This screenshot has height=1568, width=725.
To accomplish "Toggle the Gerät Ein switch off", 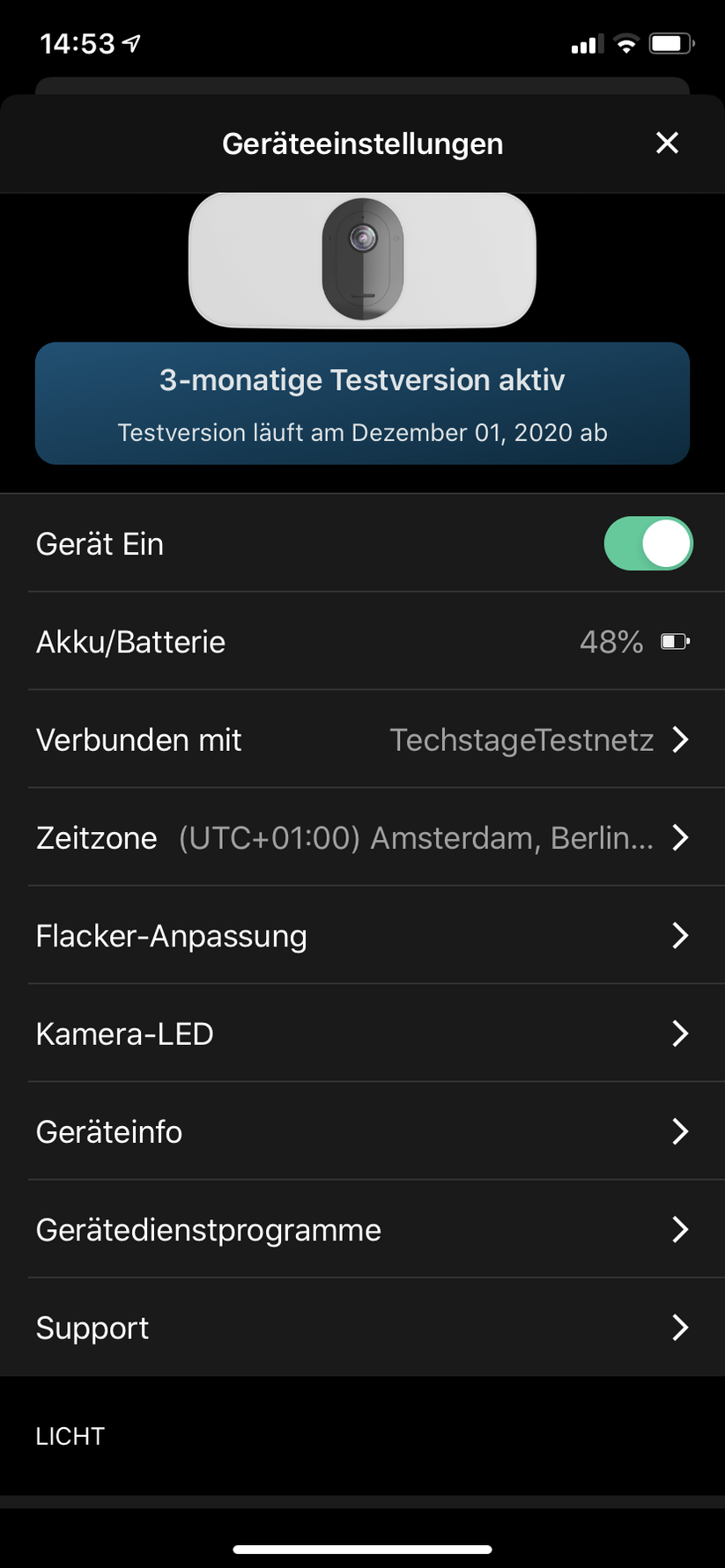I will pos(647,544).
